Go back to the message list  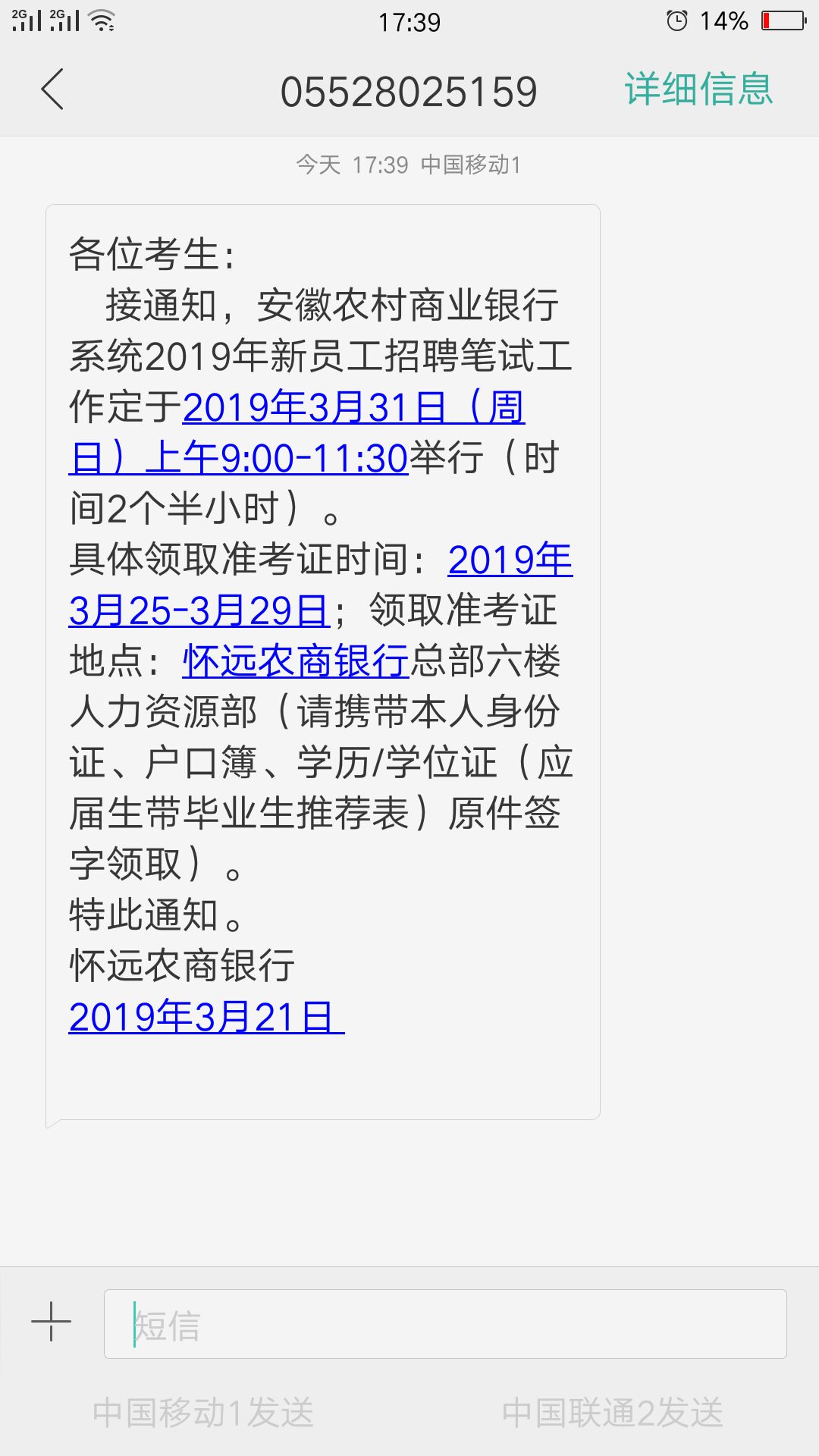coord(53,89)
